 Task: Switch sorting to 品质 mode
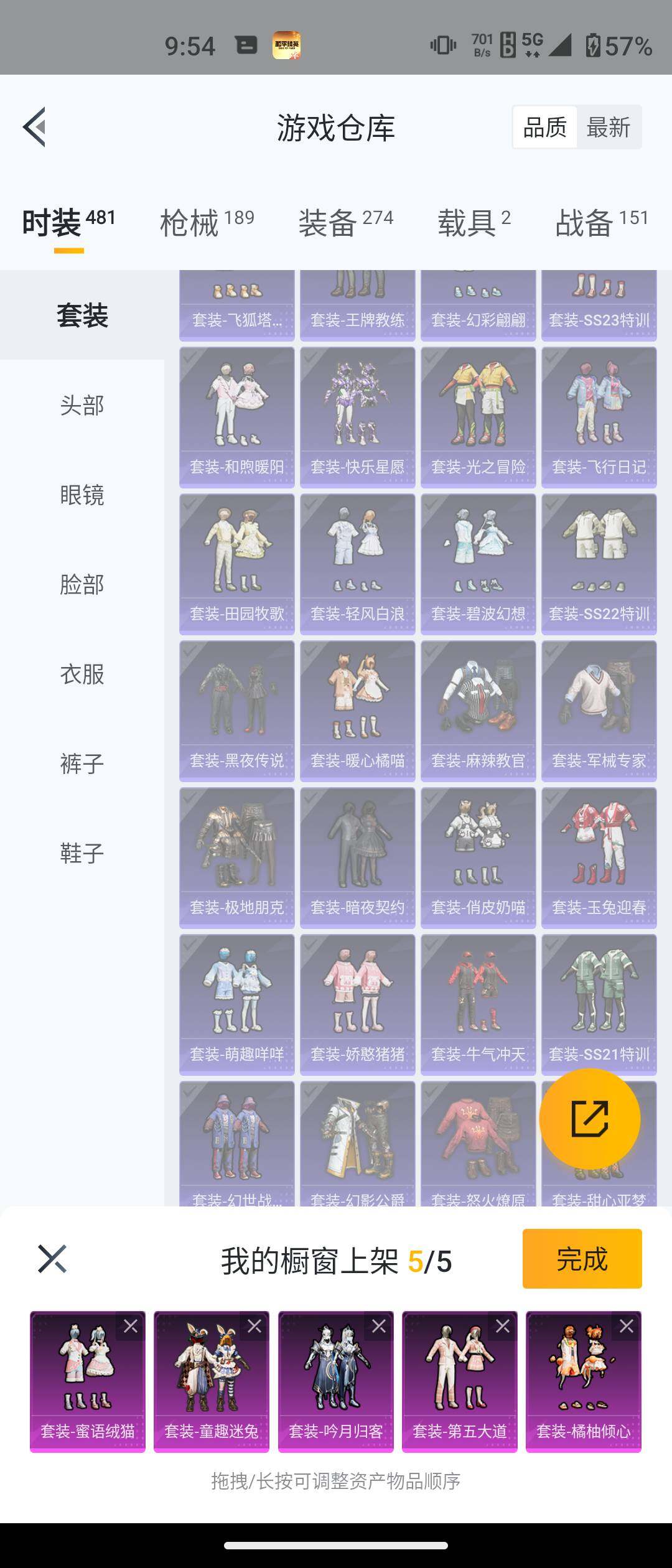point(544,127)
